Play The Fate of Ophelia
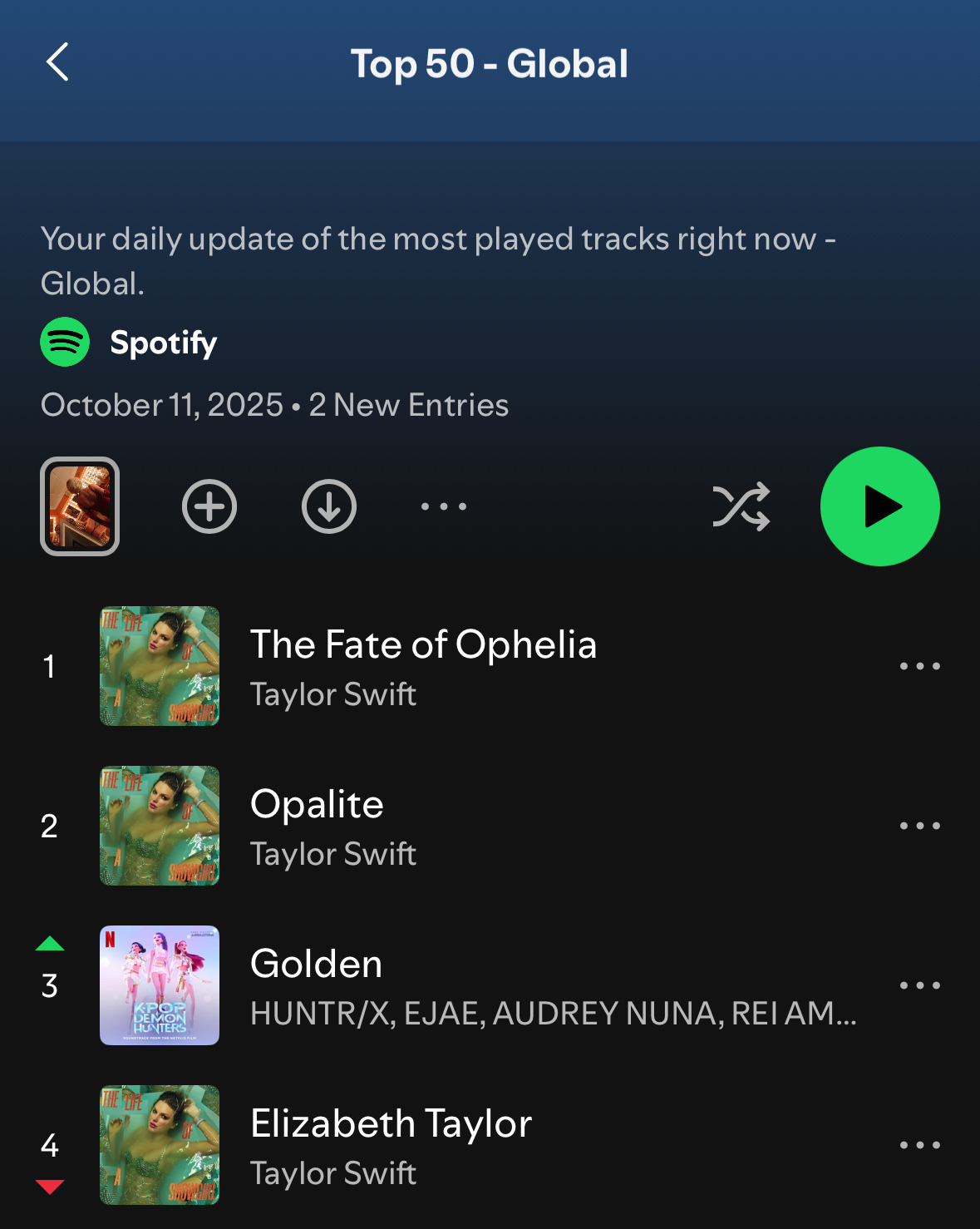Image resolution: width=980 pixels, height=1229 pixels. [423, 665]
